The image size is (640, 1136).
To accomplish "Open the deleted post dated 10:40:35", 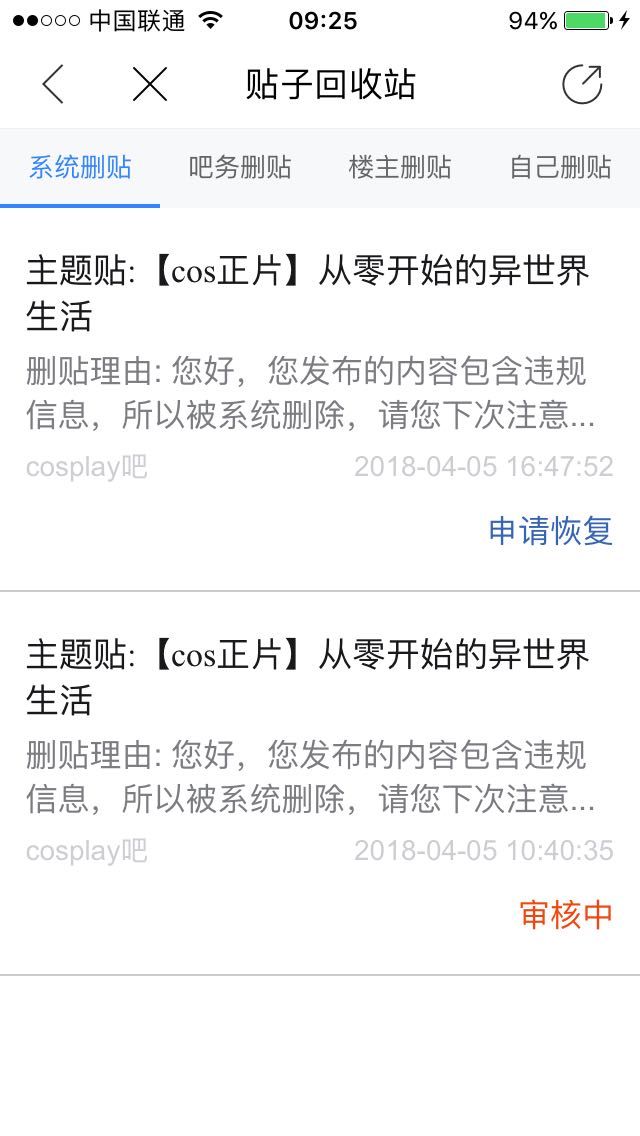I will [308, 677].
